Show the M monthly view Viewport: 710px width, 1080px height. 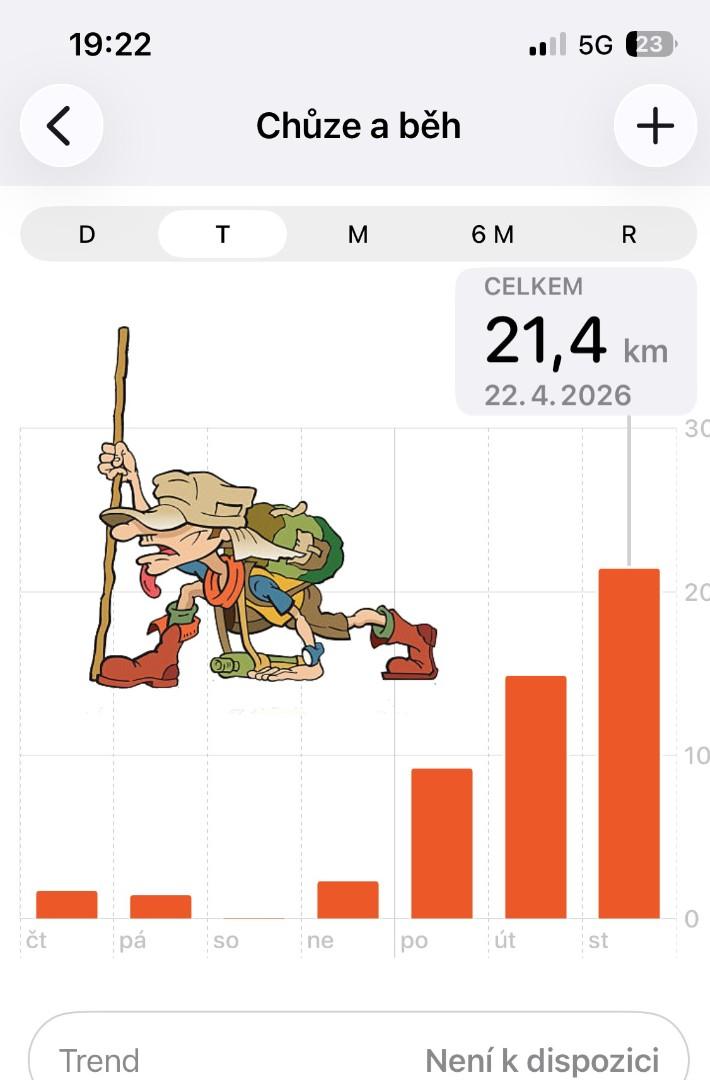coord(358,235)
